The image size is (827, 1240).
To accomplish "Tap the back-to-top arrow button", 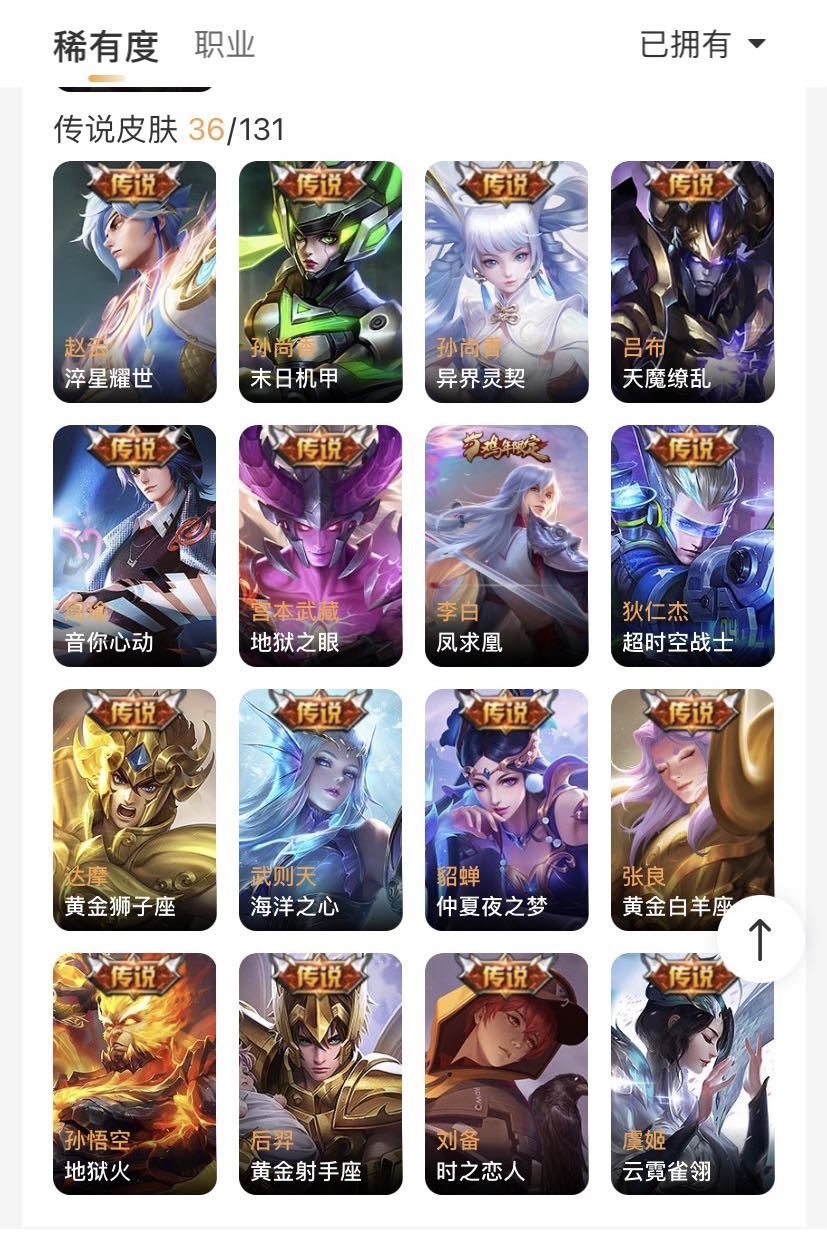I will point(760,940).
